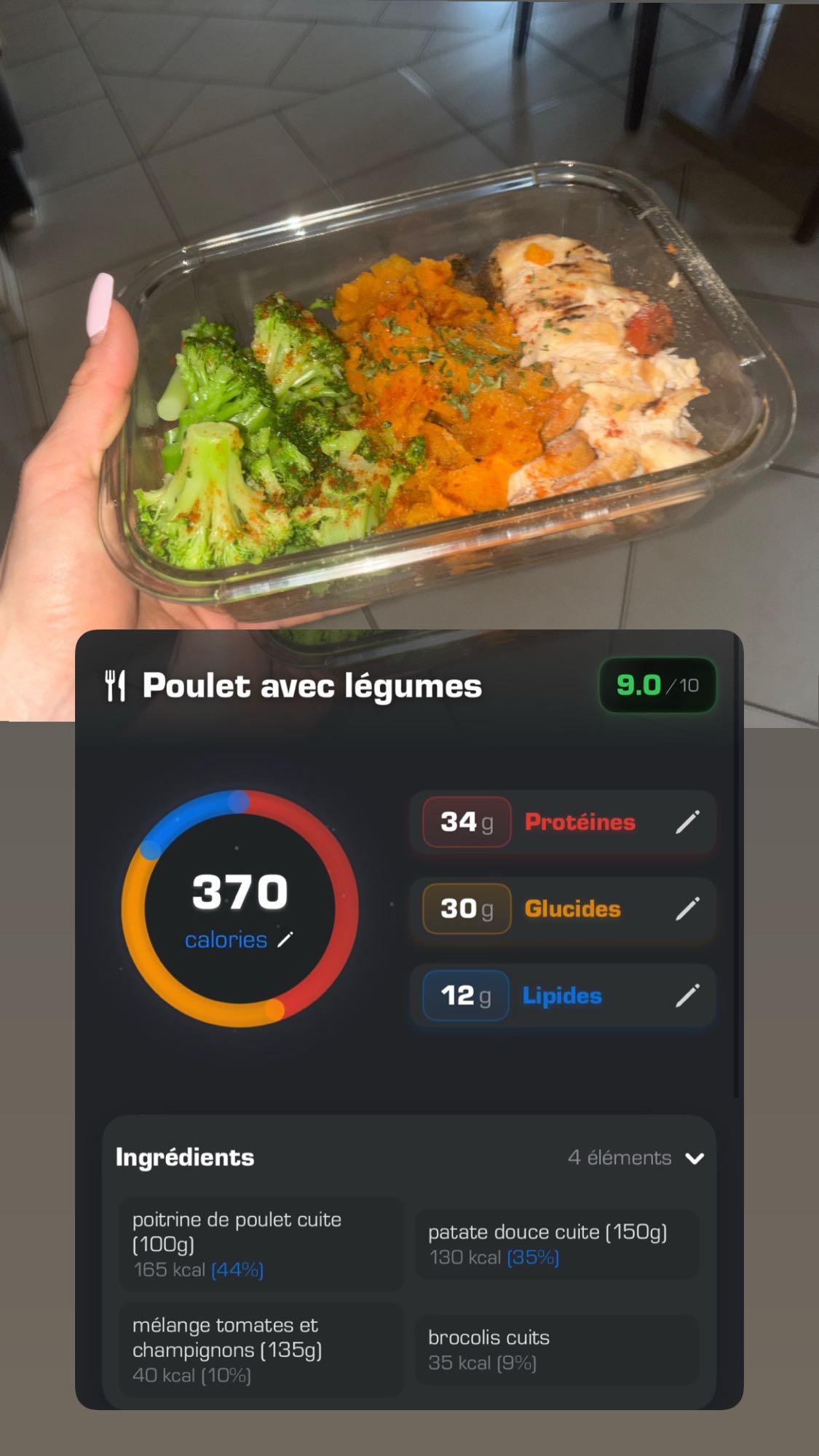The height and width of the screenshot is (1456, 819).
Task: Select the brocolis cuits ingredient card
Action: (557, 1350)
